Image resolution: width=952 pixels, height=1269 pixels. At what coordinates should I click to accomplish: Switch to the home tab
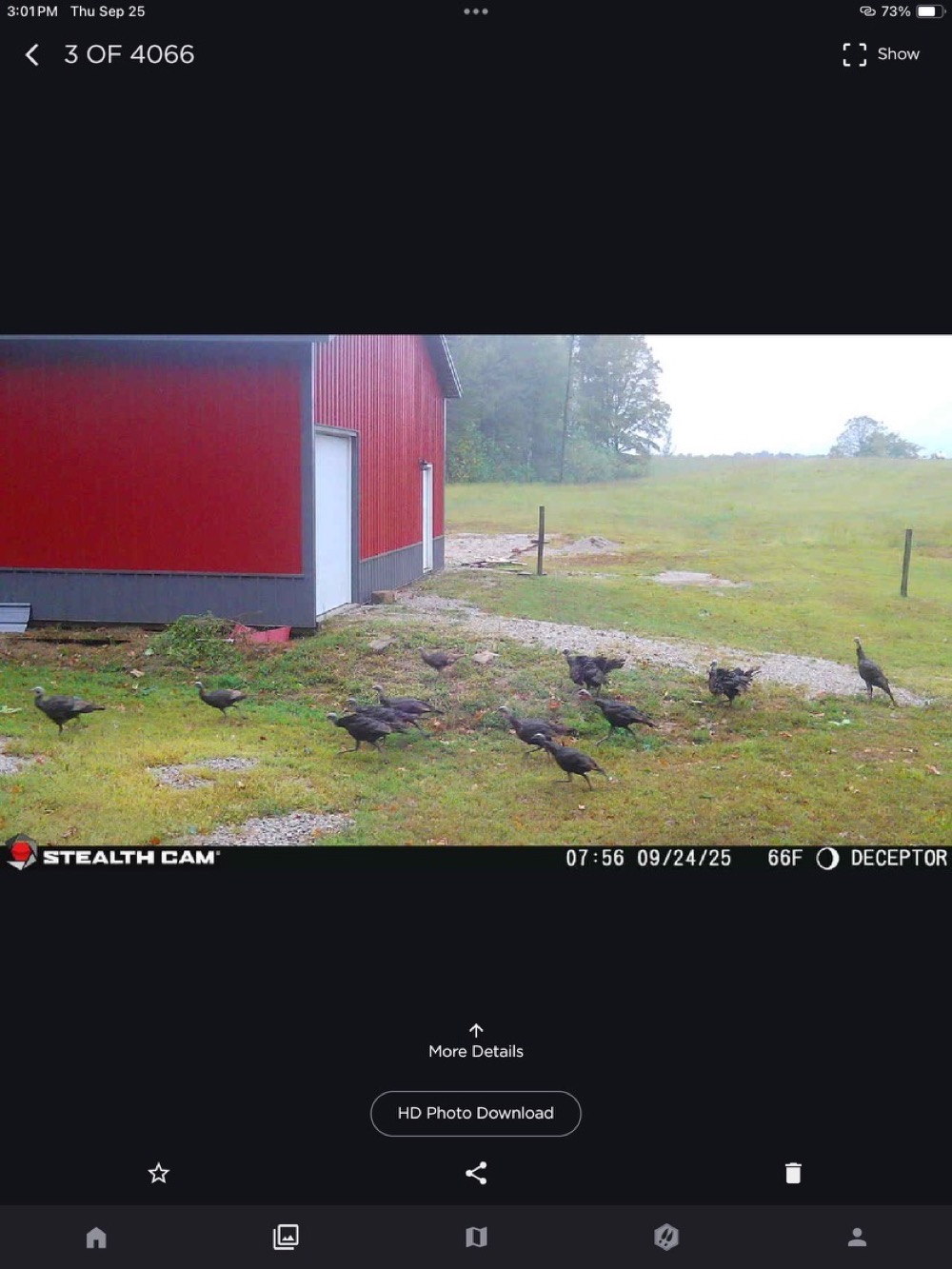(x=96, y=1237)
